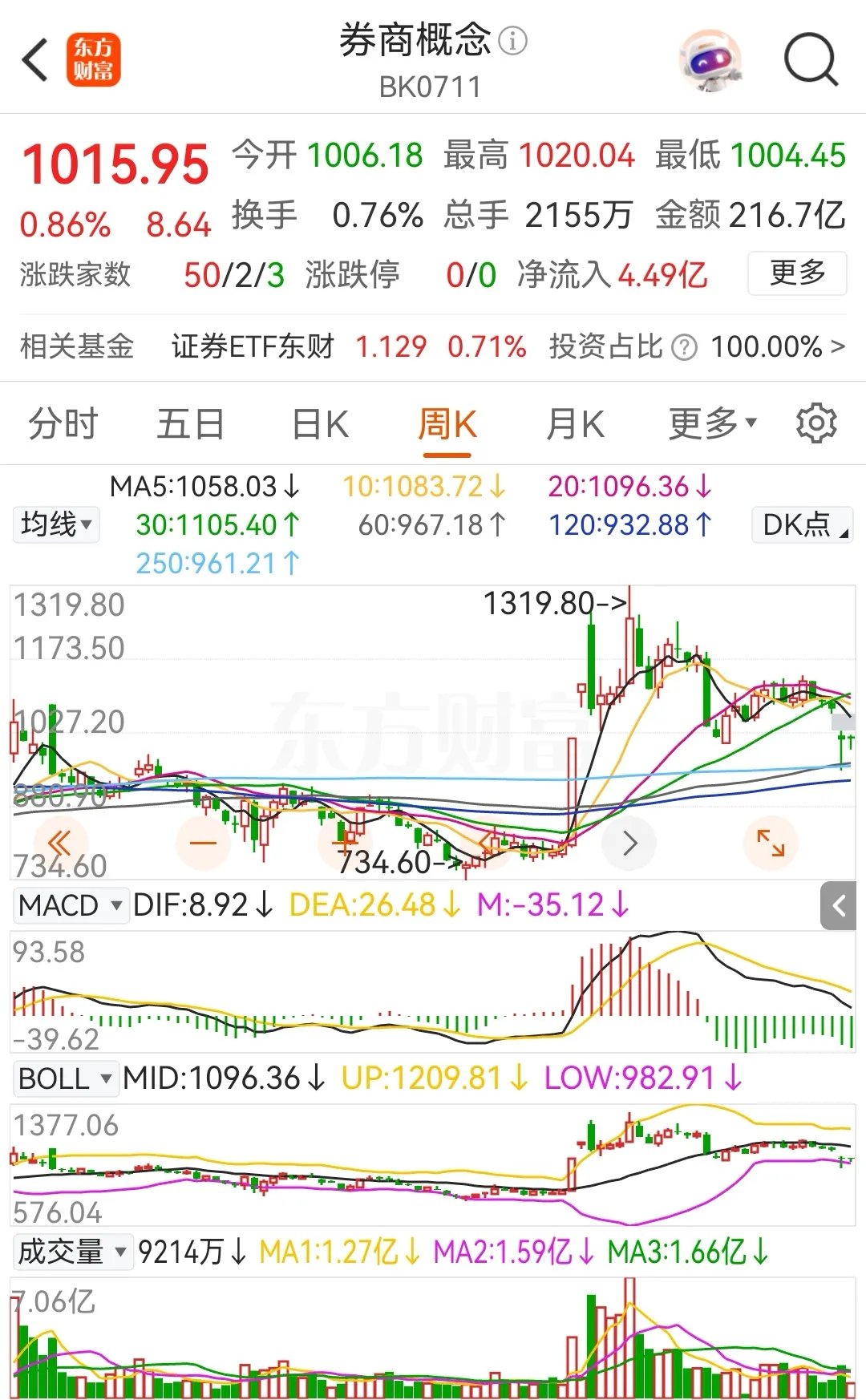This screenshot has height=1400, width=866.
Task: Pan chart forward with the right arrow
Action: tap(629, 843)
